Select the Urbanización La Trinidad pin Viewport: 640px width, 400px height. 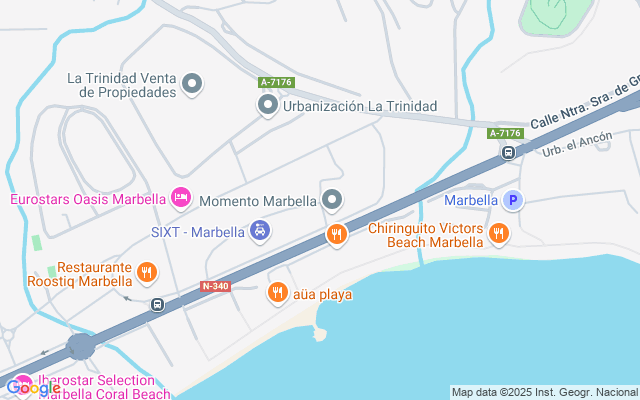pyautogui.click(x=267, y=105)
